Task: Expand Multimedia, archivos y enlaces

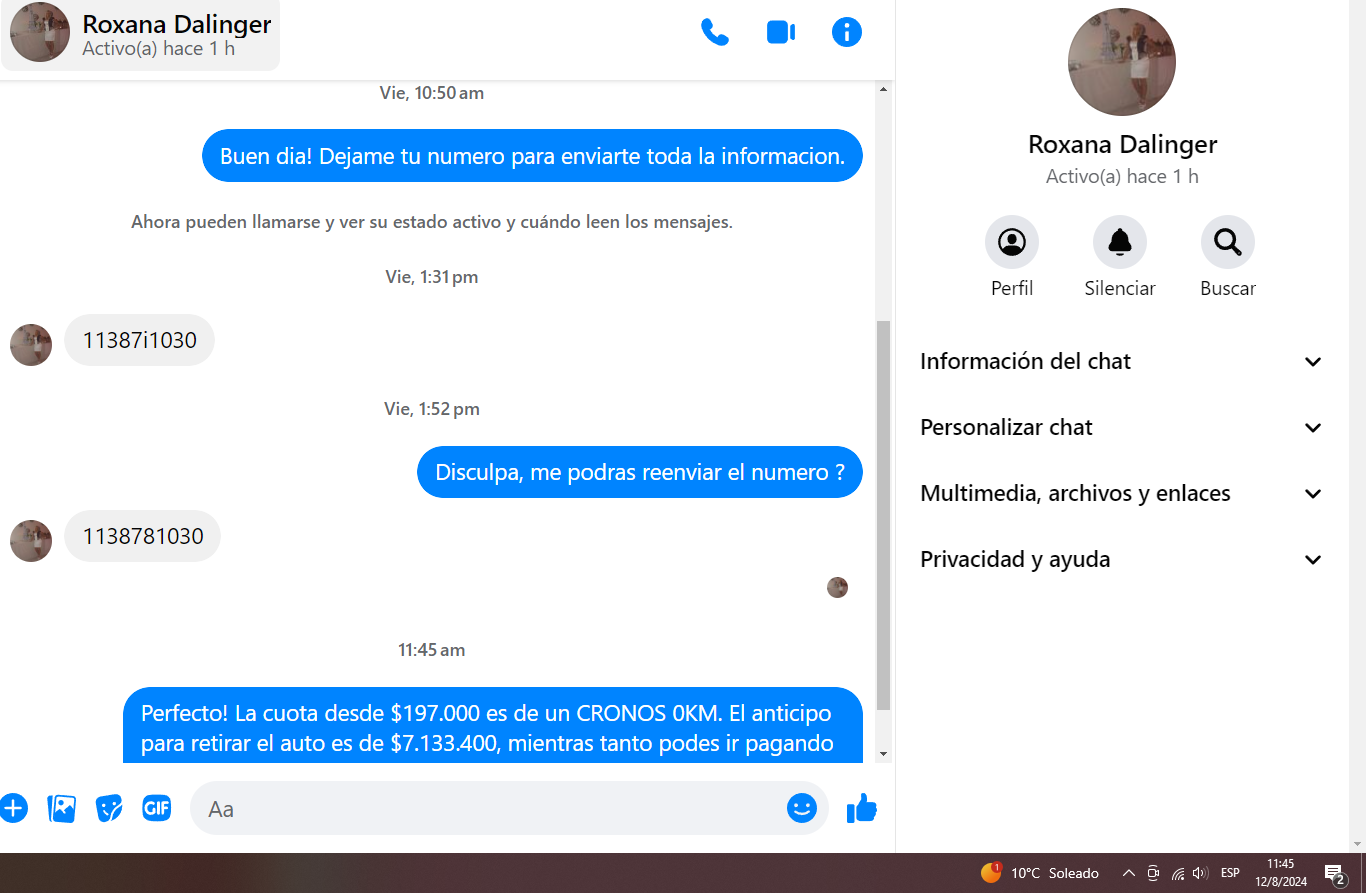Action: click(1121, 494)
